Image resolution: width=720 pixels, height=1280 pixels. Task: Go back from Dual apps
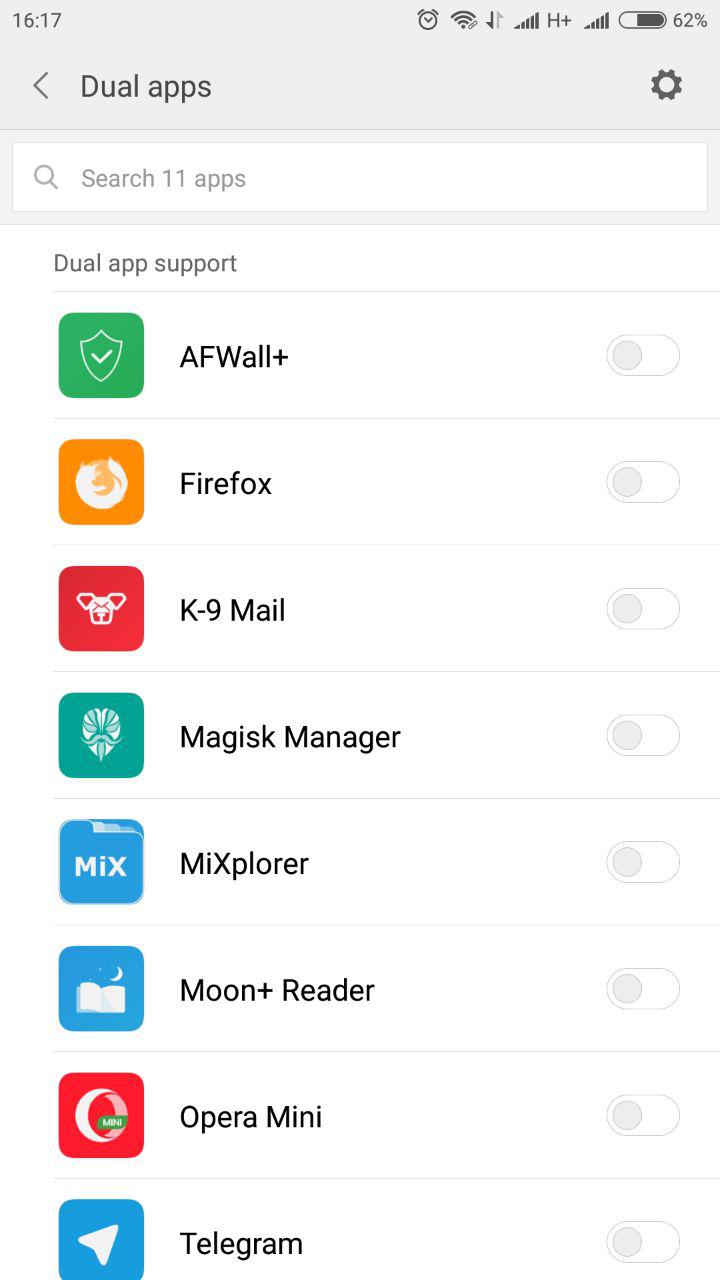41,86
